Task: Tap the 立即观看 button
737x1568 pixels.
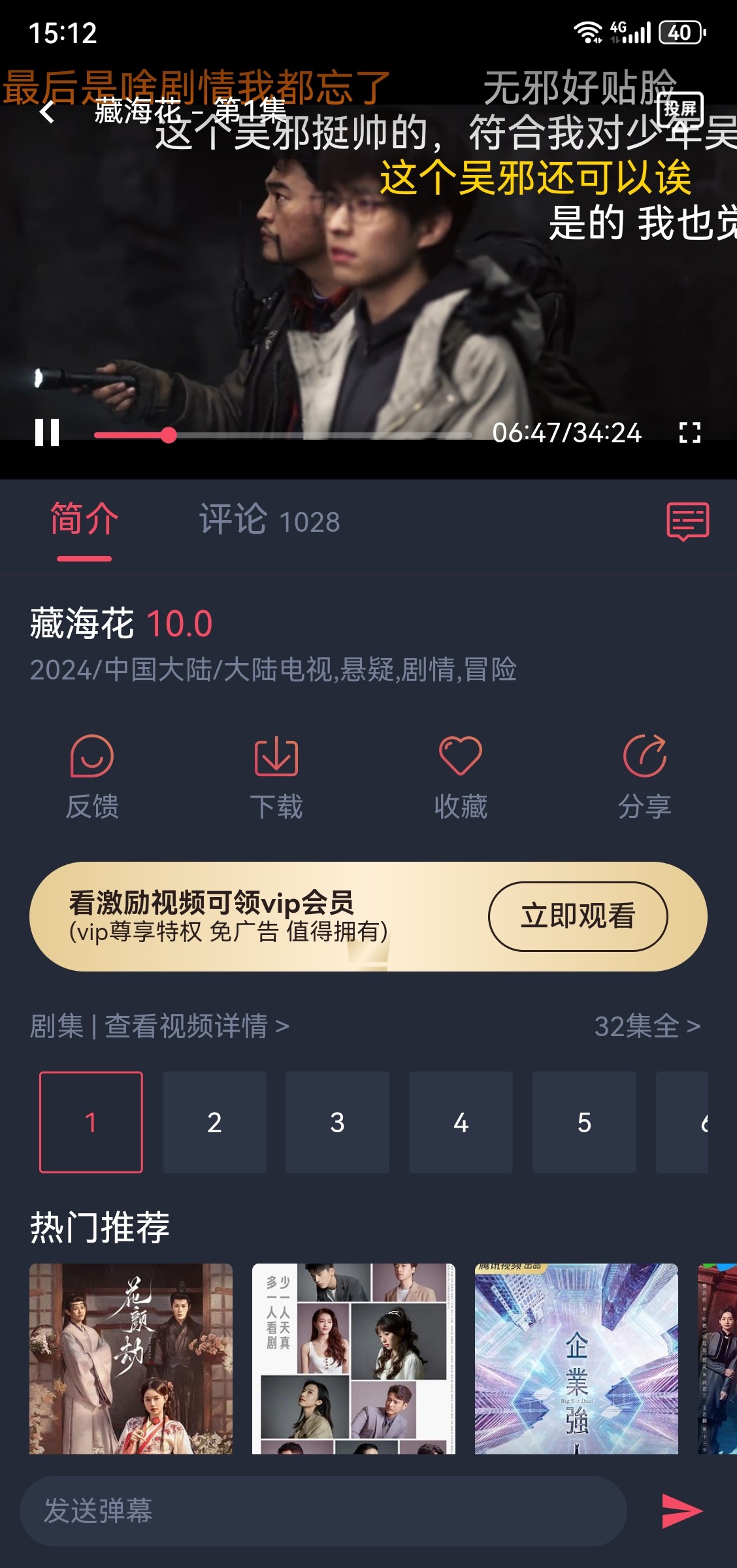Action: pyautogui.click(x=578, y=916)
